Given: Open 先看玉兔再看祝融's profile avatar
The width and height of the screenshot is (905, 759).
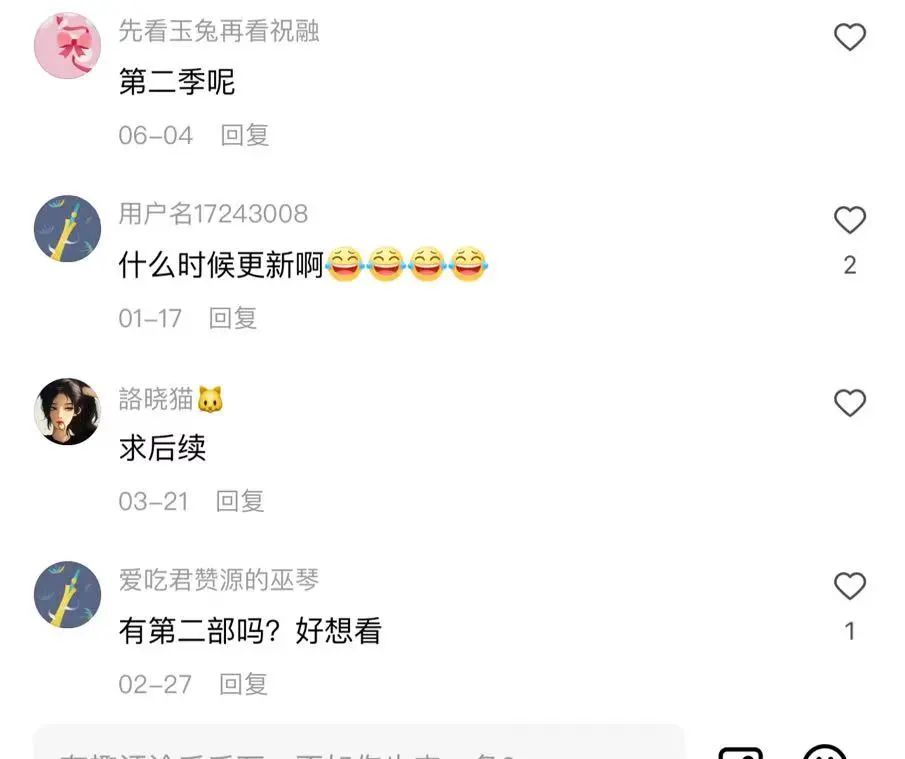Looking at the screenshot, I should point(67,46).
